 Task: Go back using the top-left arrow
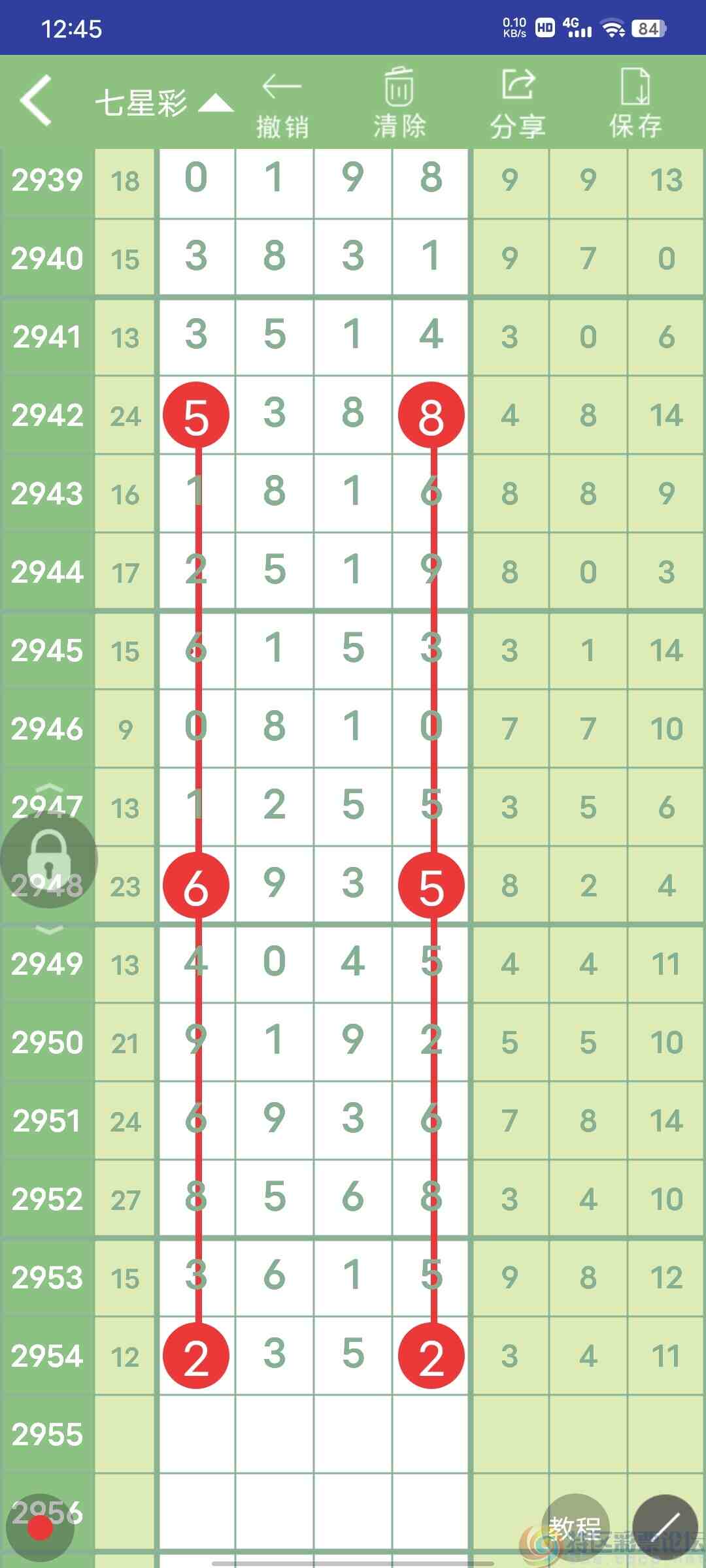pyautogui.click(x=36, y=100)
